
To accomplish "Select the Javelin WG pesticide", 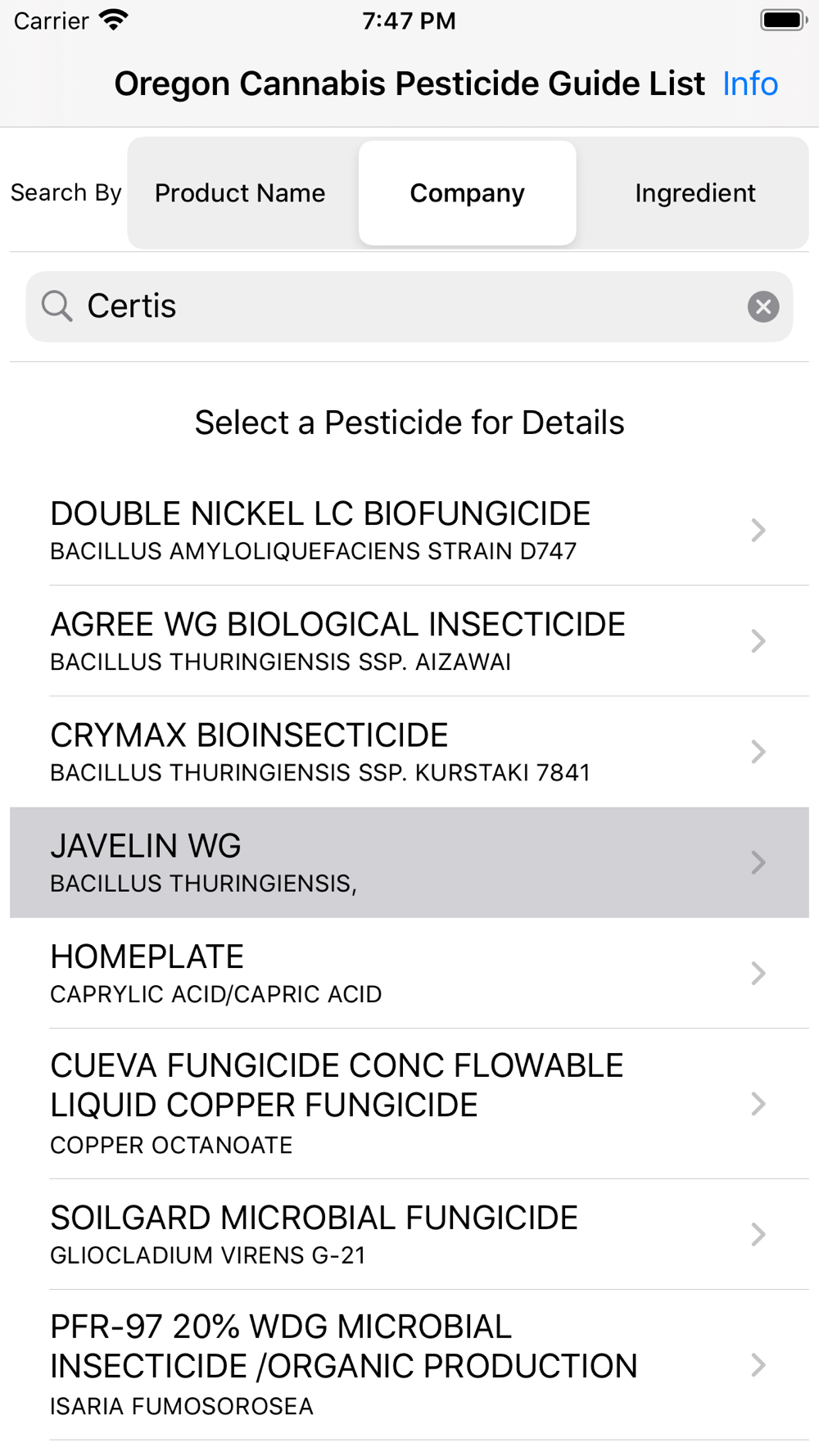I will [409, 862].
